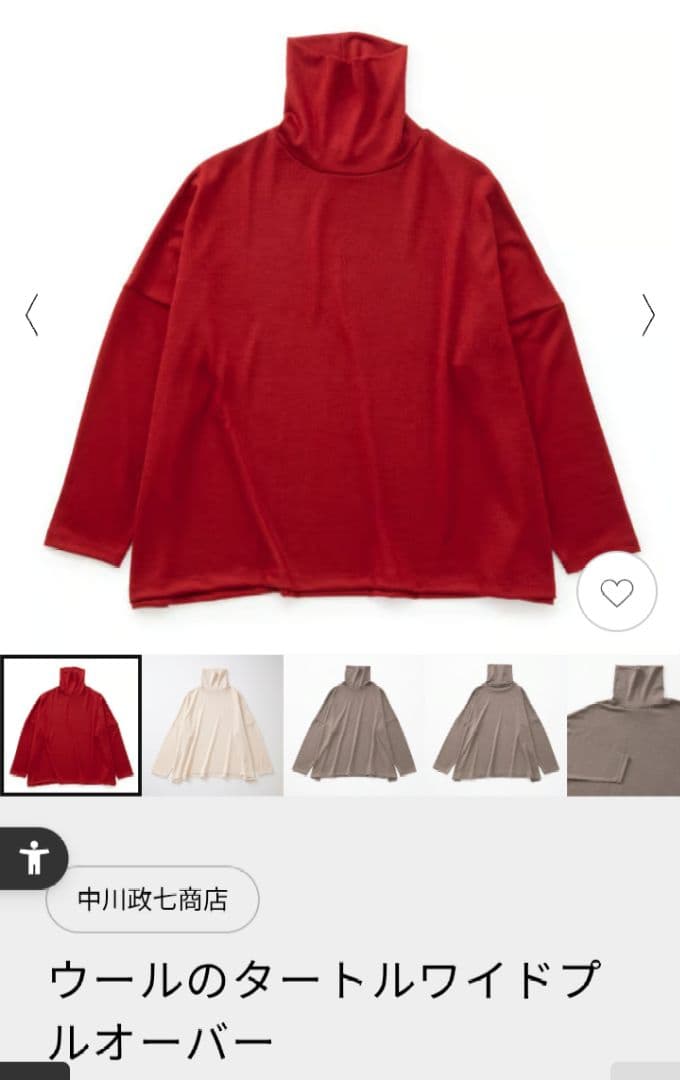Open the 中川政七商店 brand page

tap(152, 899)
